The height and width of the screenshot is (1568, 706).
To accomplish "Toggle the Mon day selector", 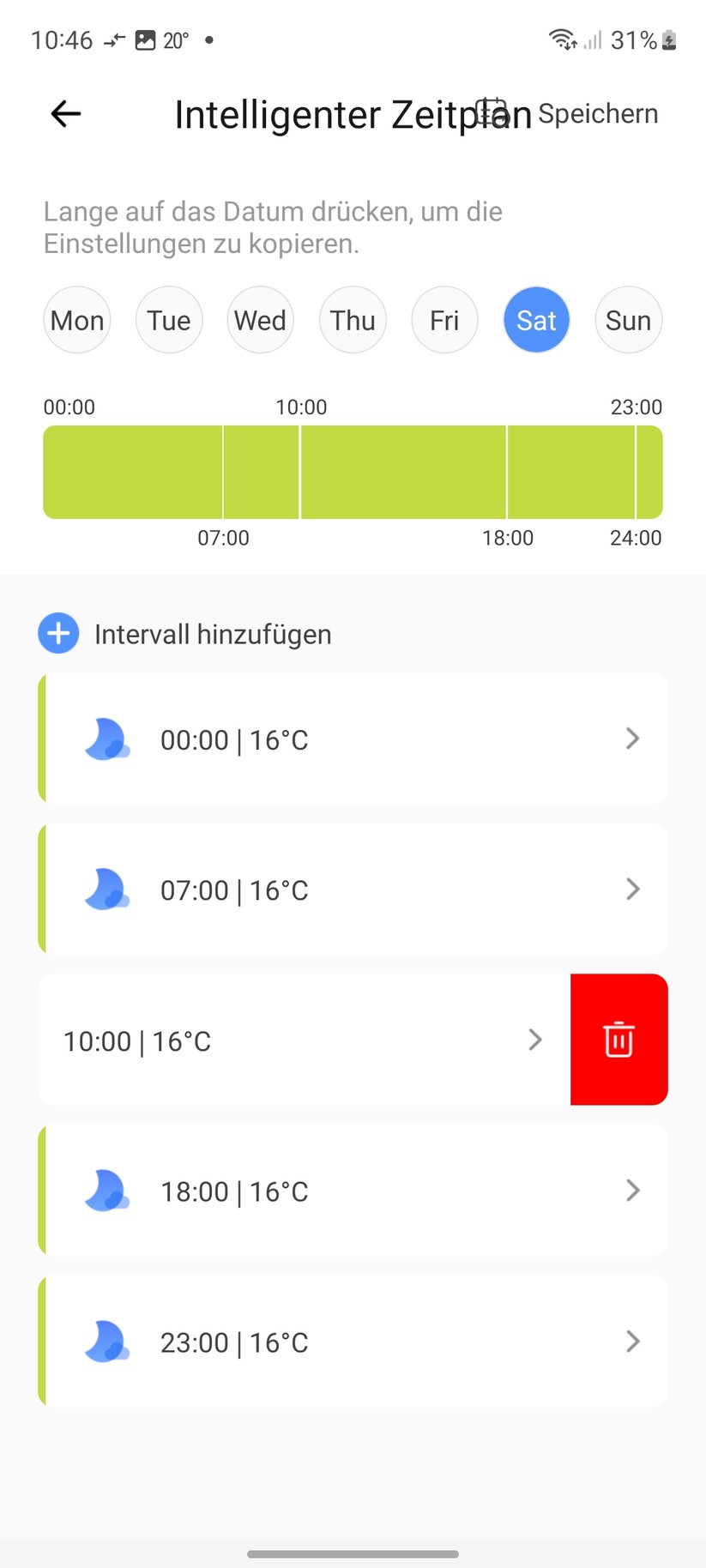I will 77,319.
